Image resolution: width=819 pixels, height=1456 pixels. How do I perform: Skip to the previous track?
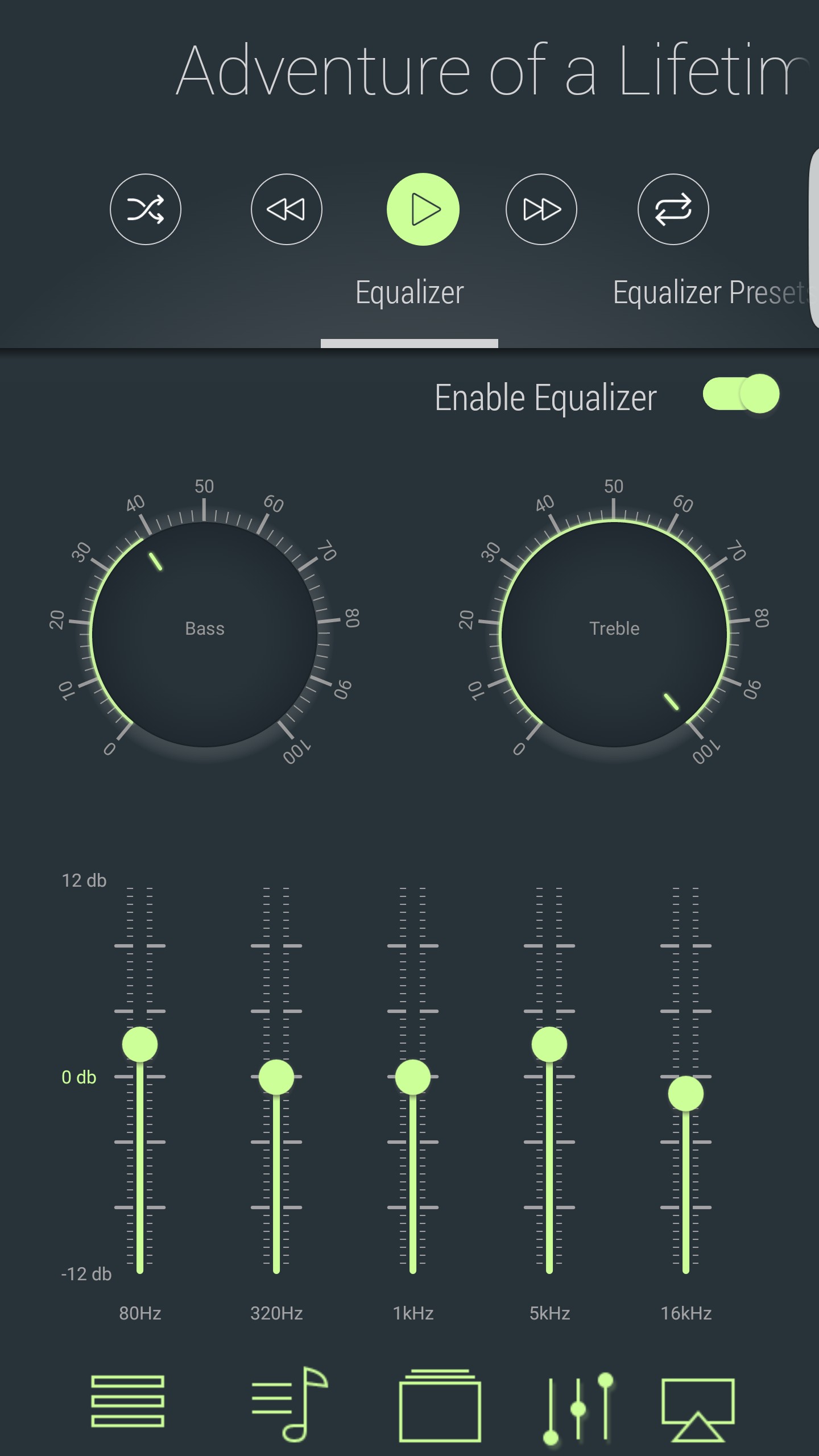click(x=287, y=209)
